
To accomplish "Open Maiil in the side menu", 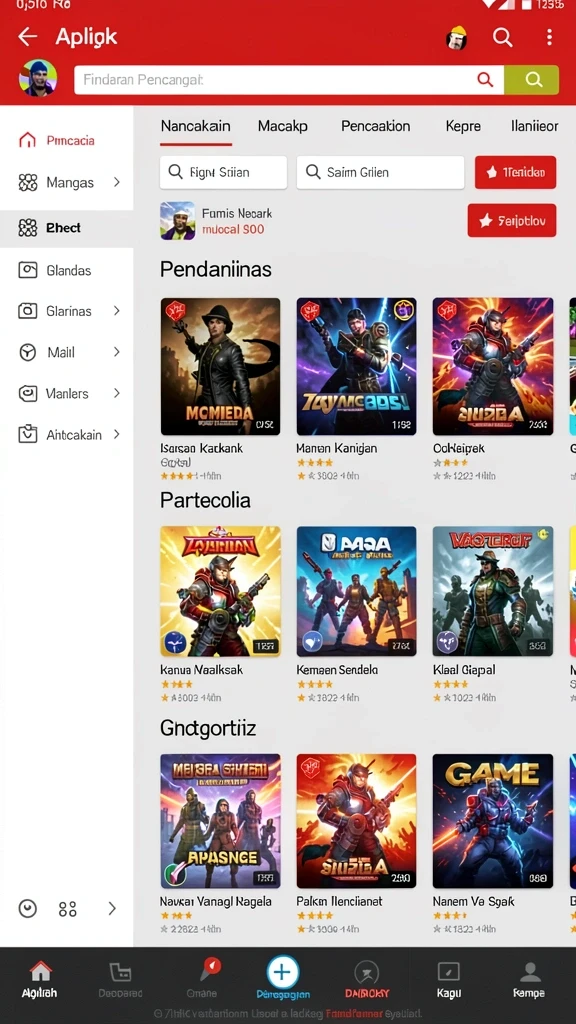I will [x=67, y=353].
